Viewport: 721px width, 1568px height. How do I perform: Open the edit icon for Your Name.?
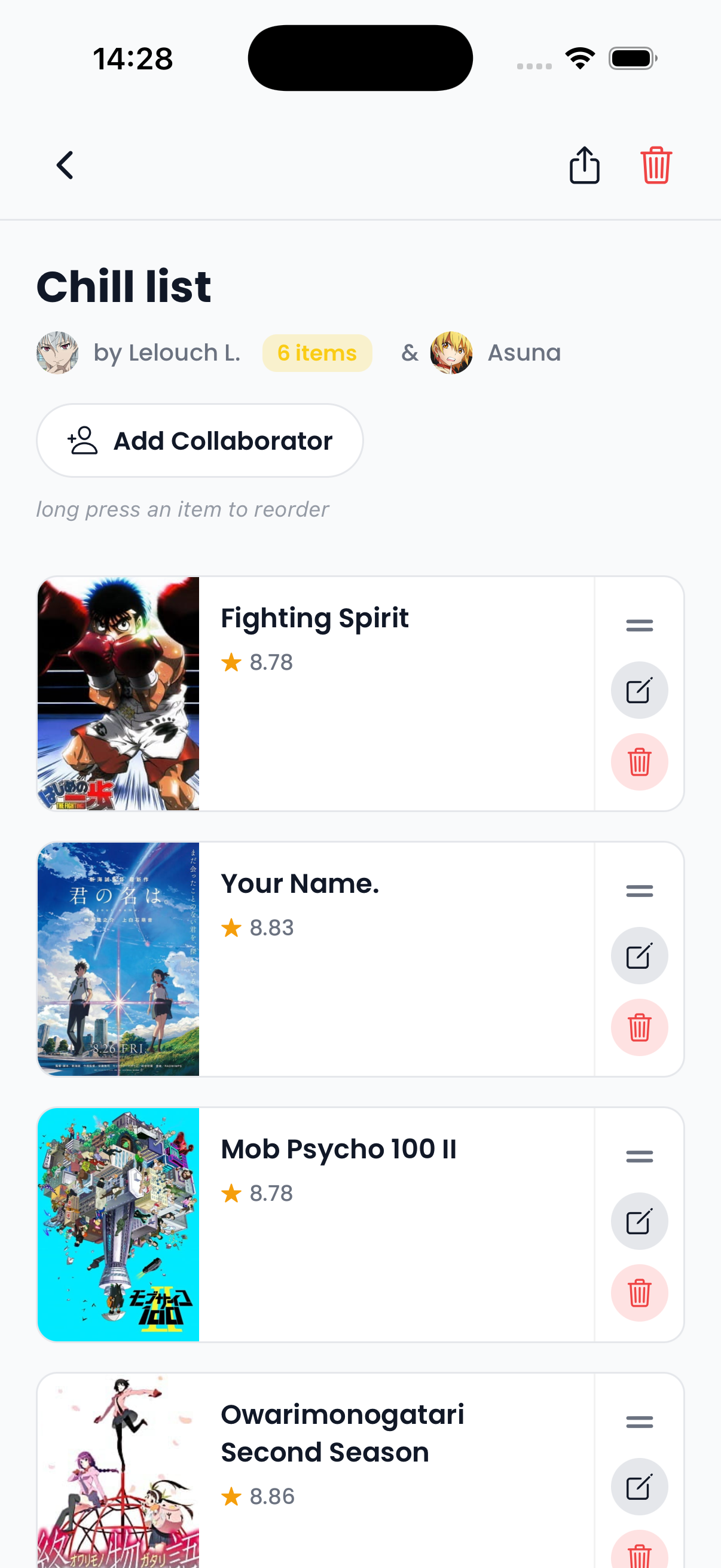click(640, 955)
